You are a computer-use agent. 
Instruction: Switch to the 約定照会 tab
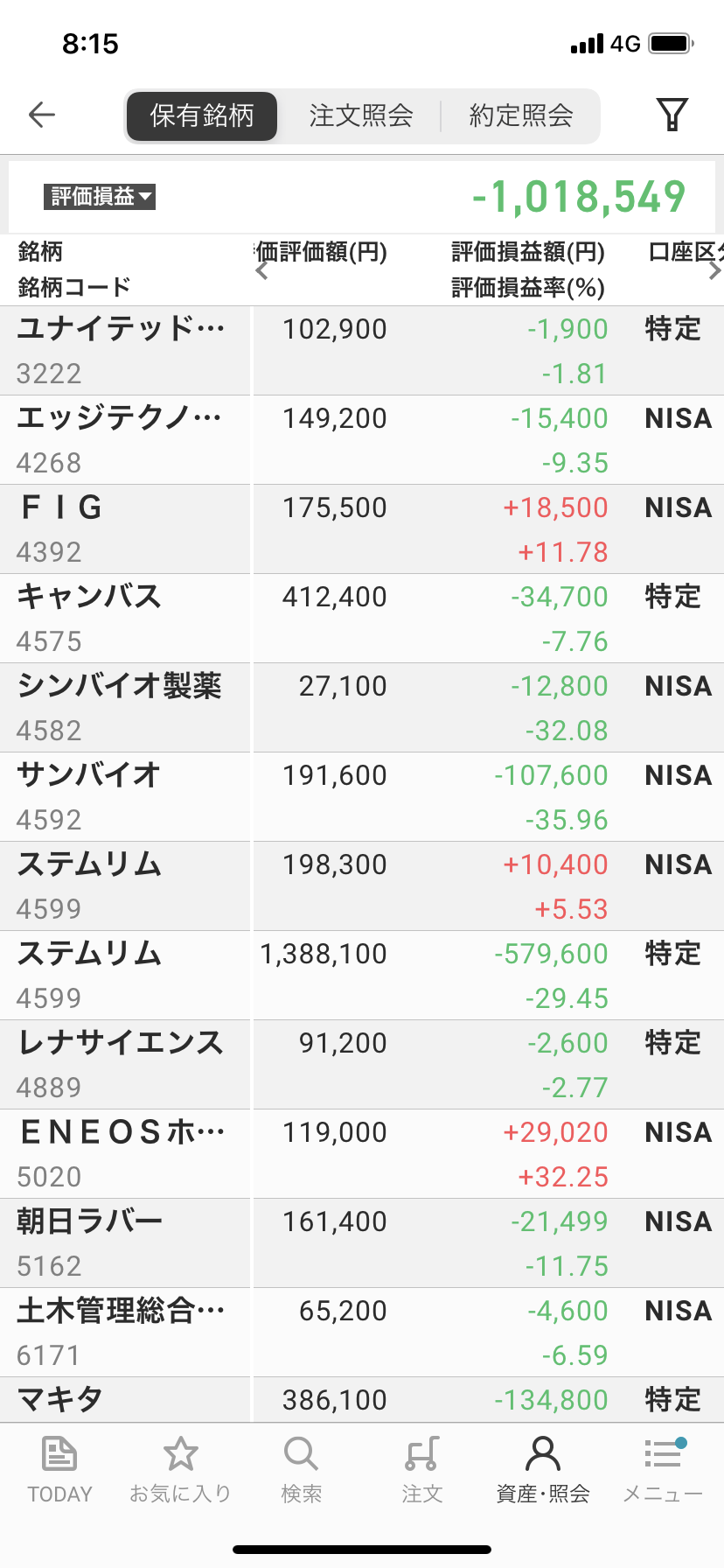[521, 115]
